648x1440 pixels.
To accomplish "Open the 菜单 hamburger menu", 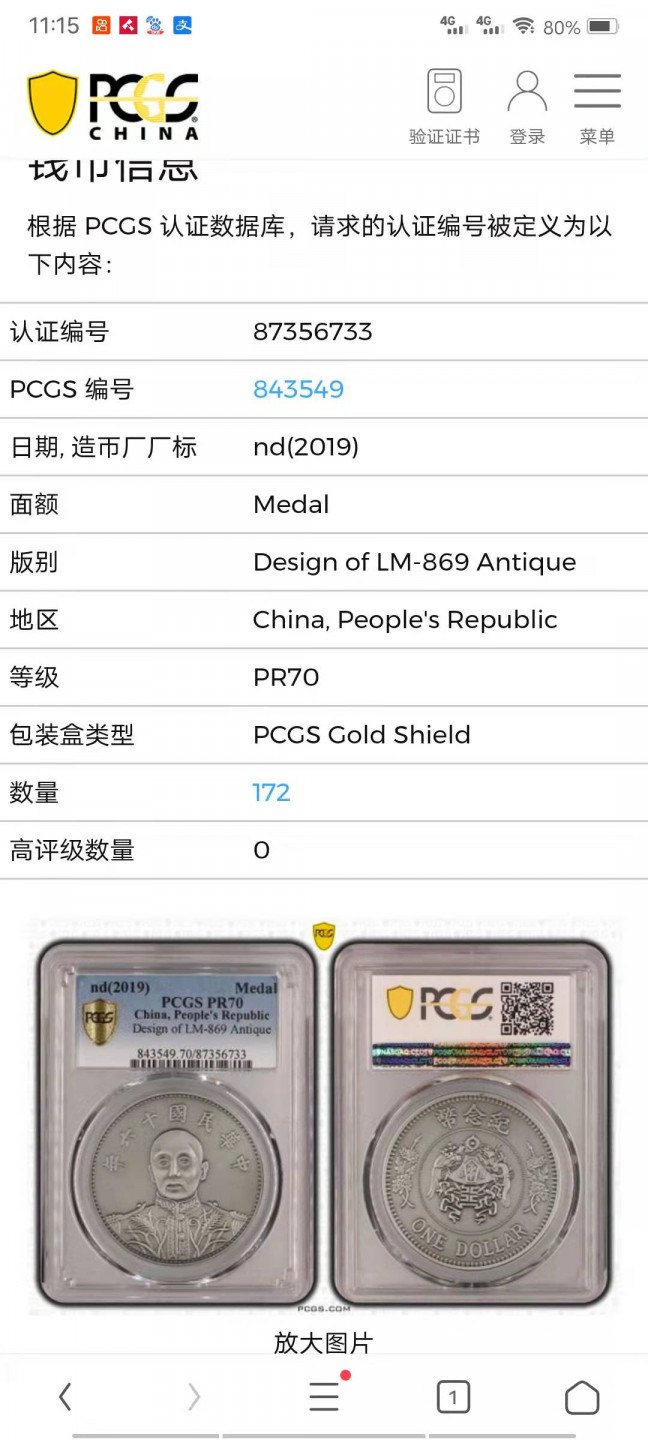I will (597, 106).
